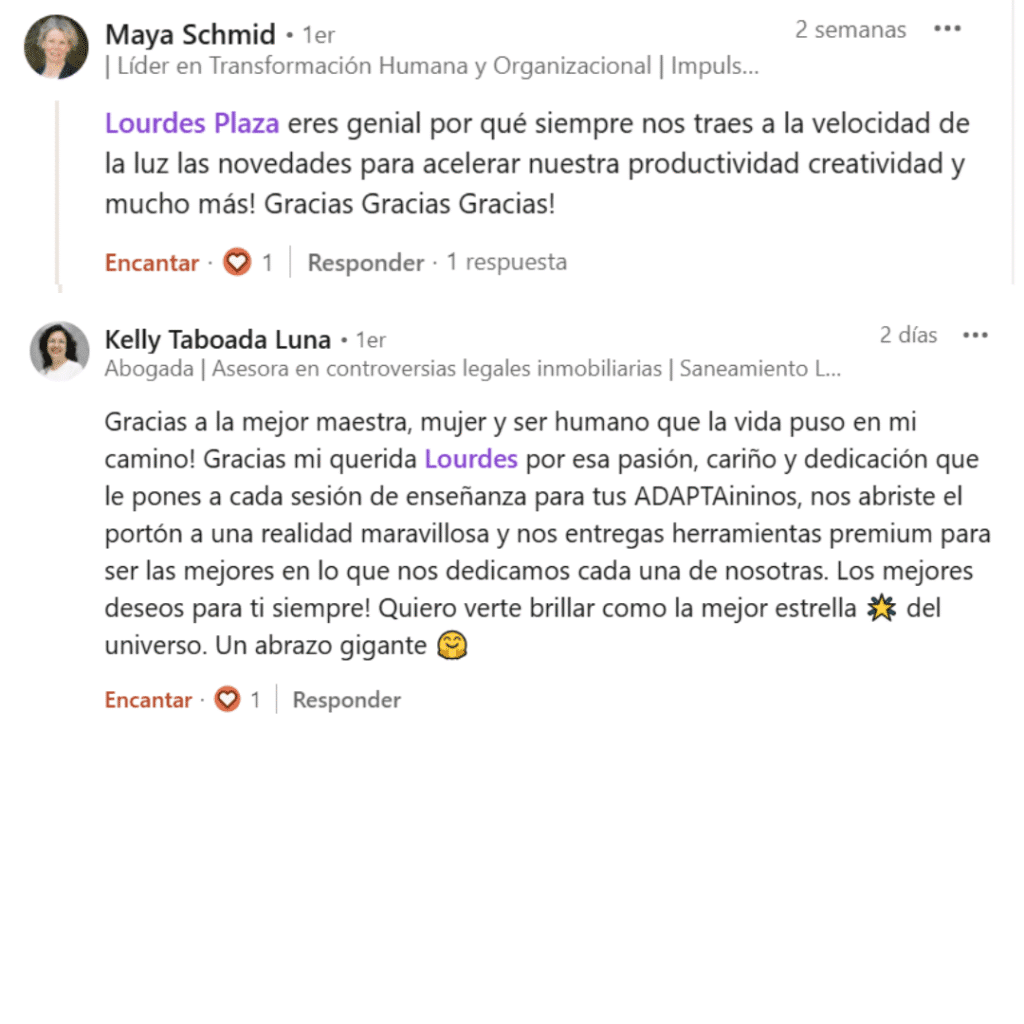
Task: Open Kelly Taboada Luna's name link
Action: point(217,340)
